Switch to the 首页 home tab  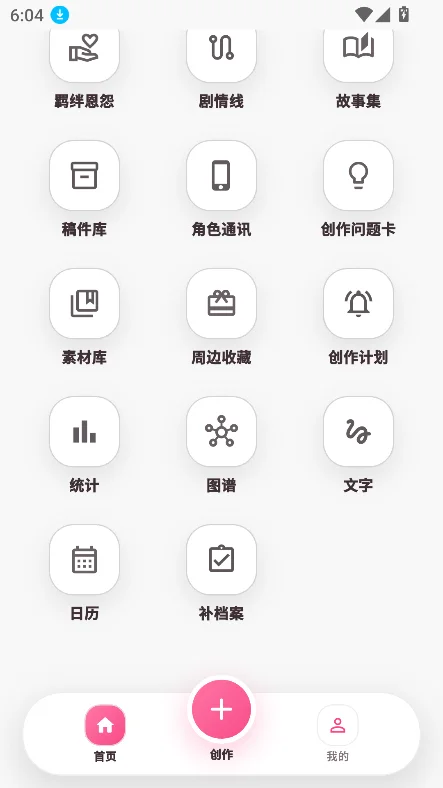[105, 733]
